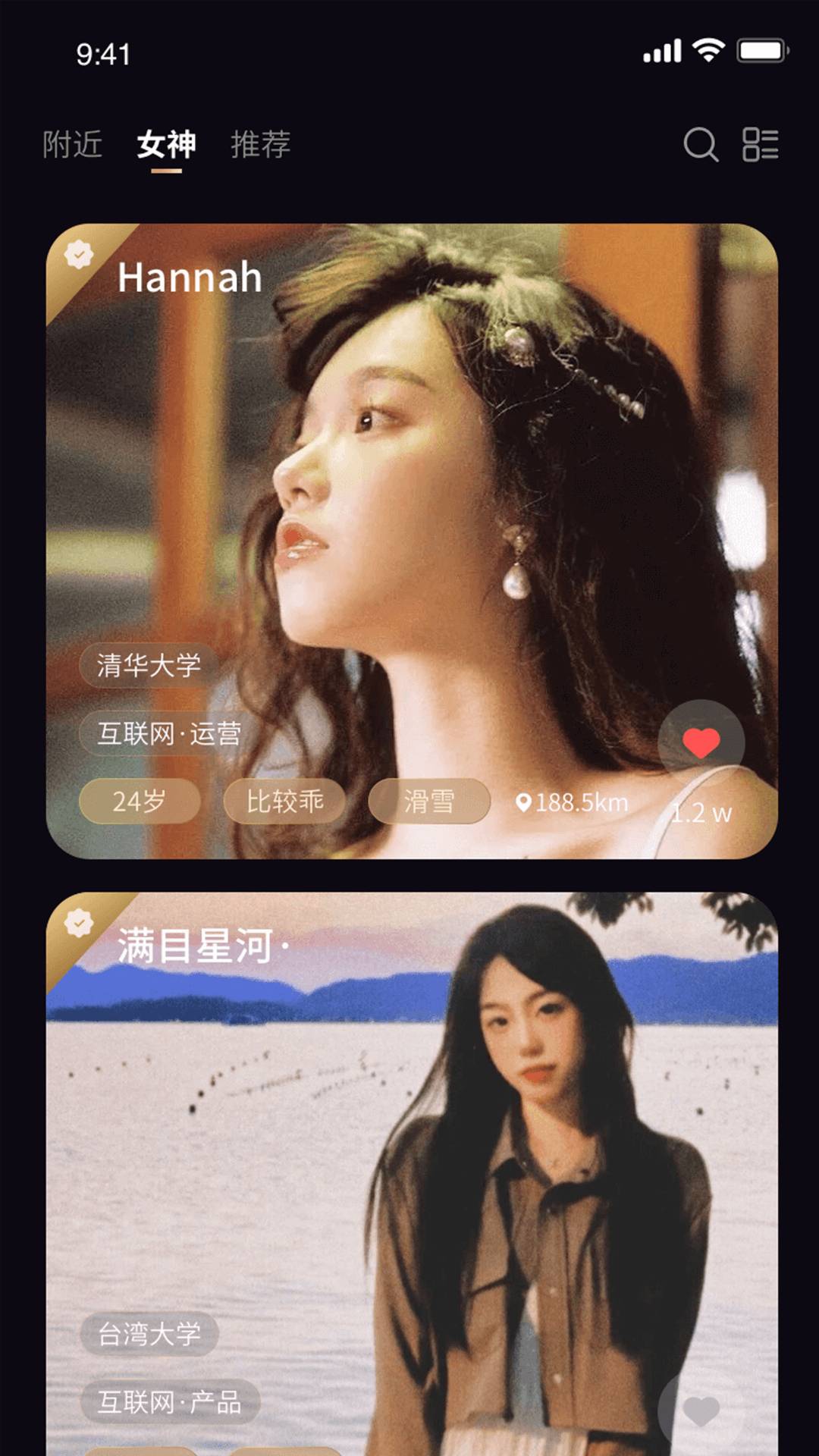Tap the red heart on Hannah's card
Image resolution: width=819 pixels, height=1456 pixels.
[701, 743]
